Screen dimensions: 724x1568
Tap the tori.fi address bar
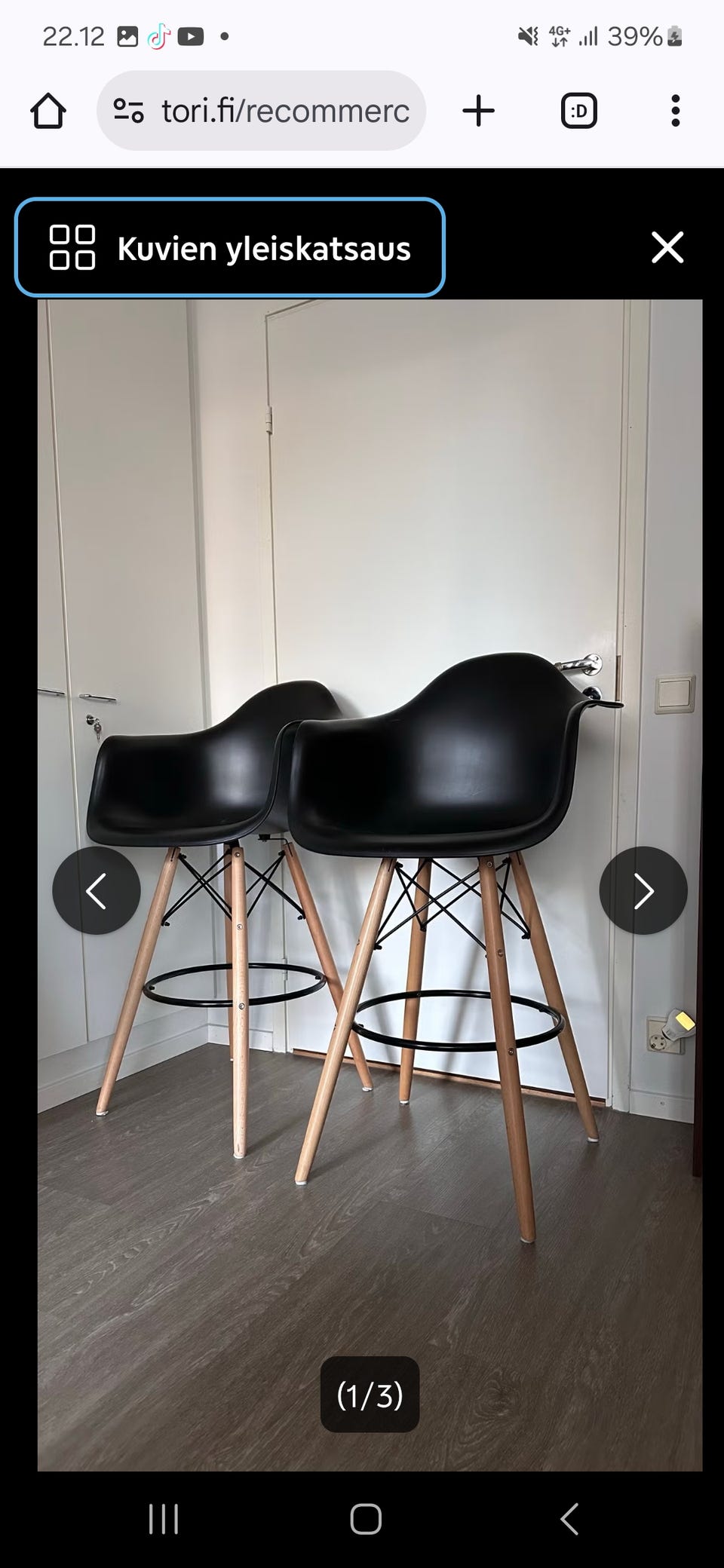tap(285, 112)
